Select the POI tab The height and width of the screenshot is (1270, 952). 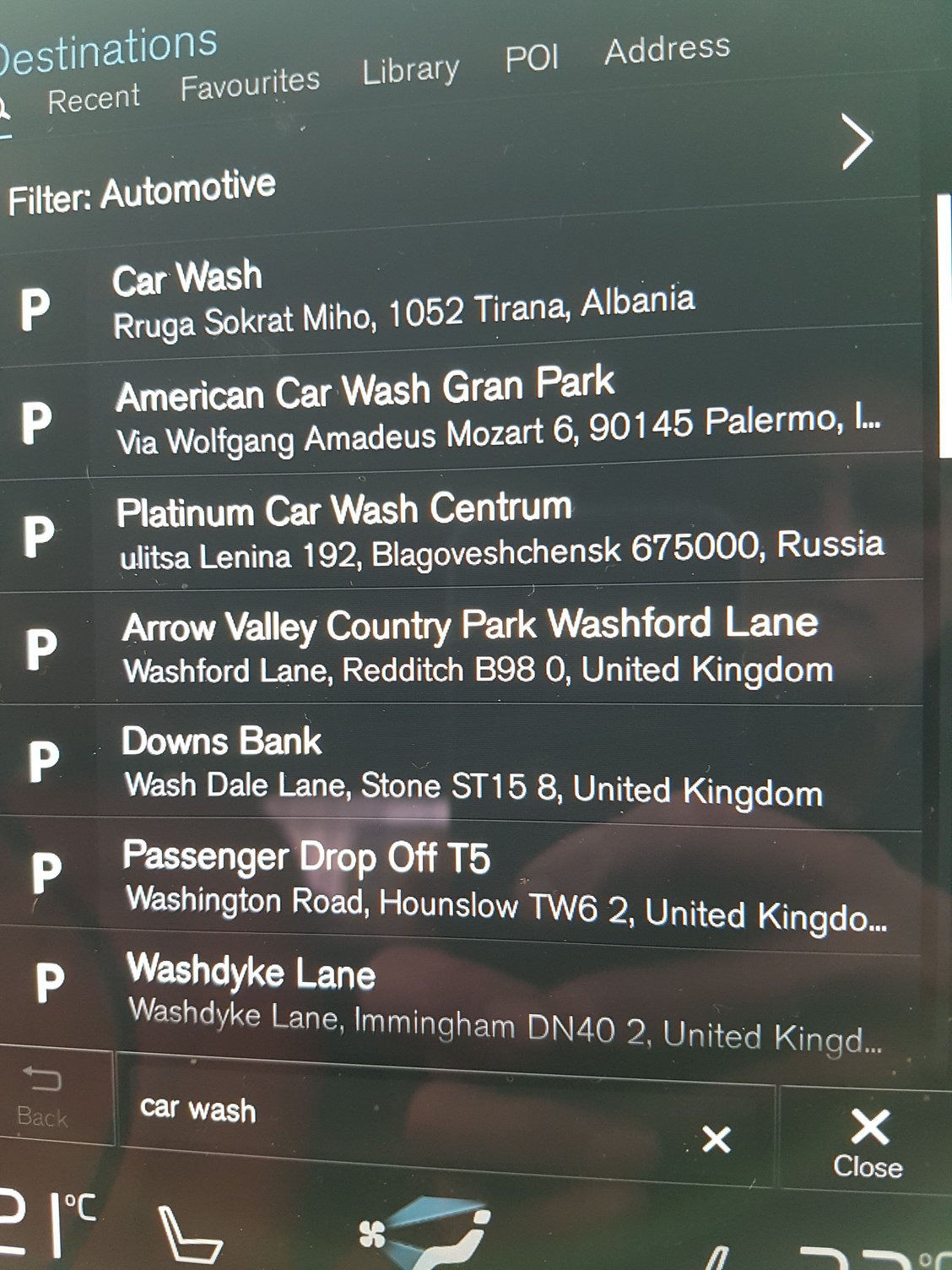tap(532, 58)
